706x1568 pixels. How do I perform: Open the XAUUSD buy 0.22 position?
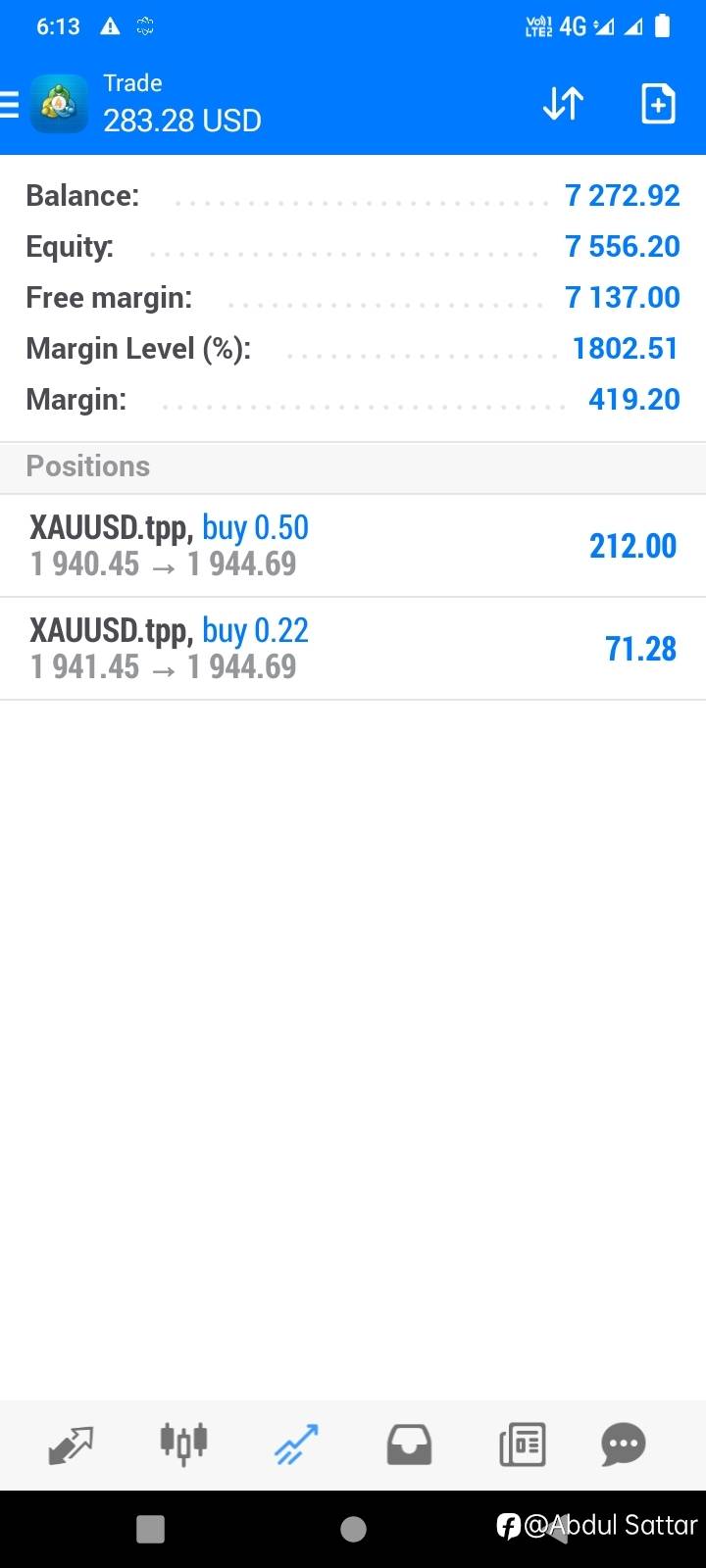click(353, 649)
